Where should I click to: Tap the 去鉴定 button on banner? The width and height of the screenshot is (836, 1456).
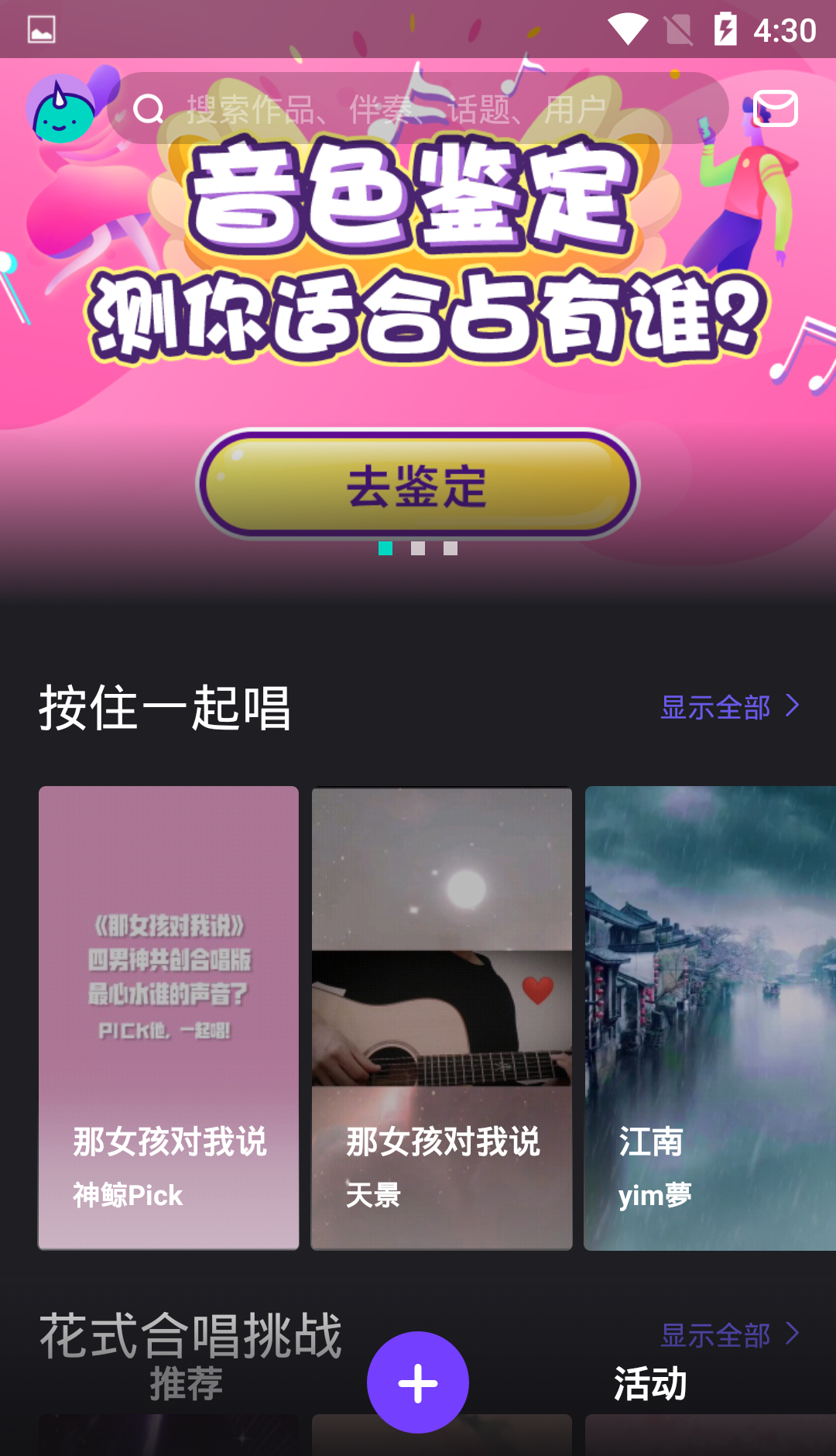418,485
